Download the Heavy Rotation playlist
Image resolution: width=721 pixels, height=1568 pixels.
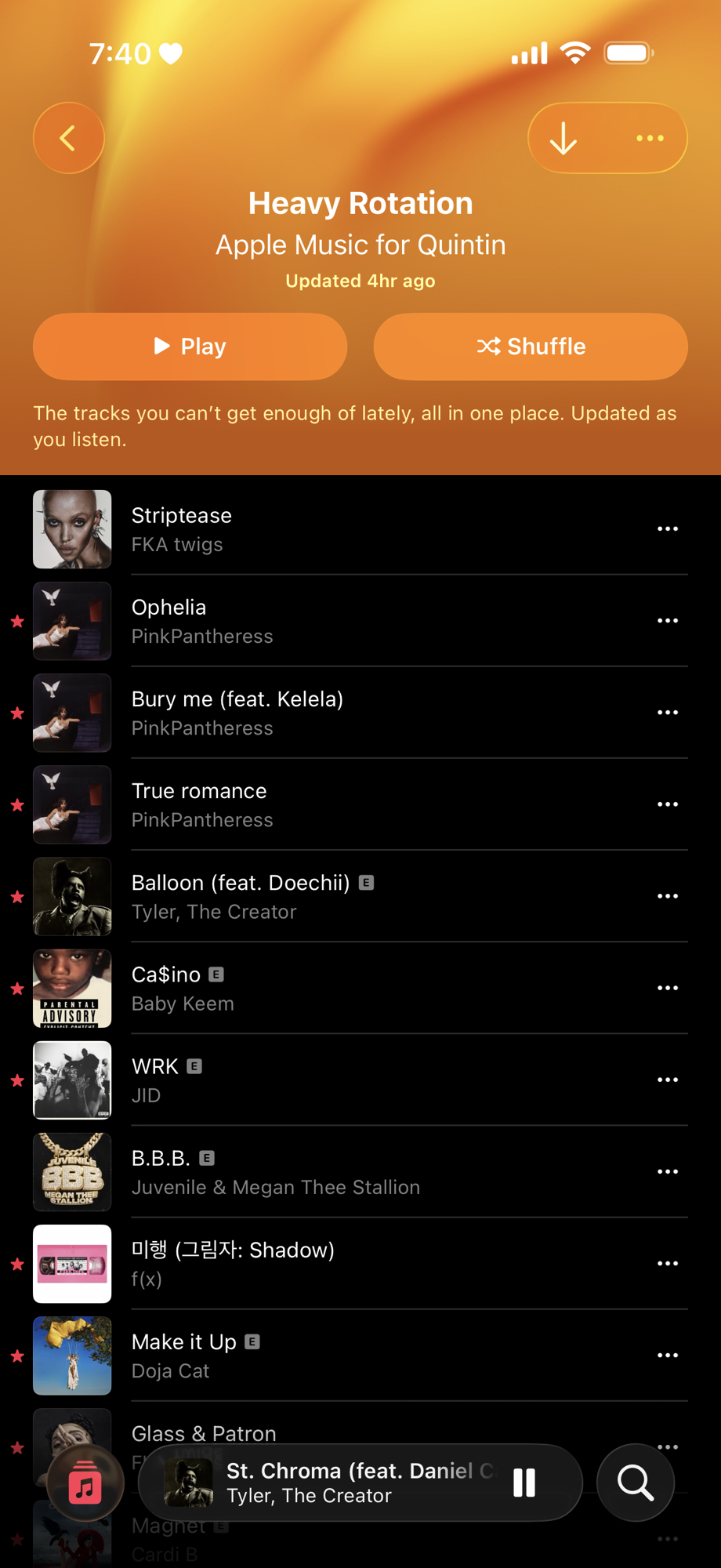coord(563,139)
